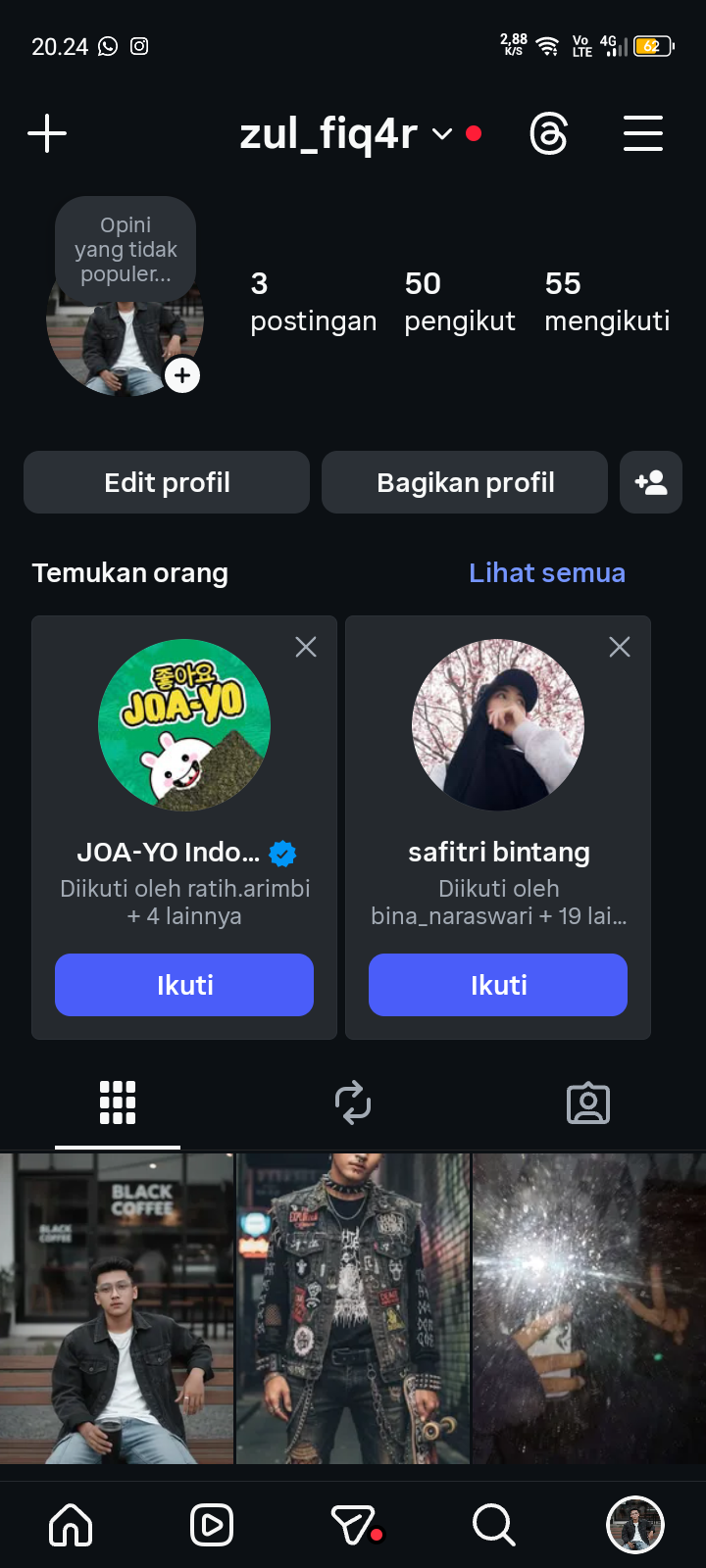
Task: Open the 50 pengikut followers list
Action: click(459, 302)
